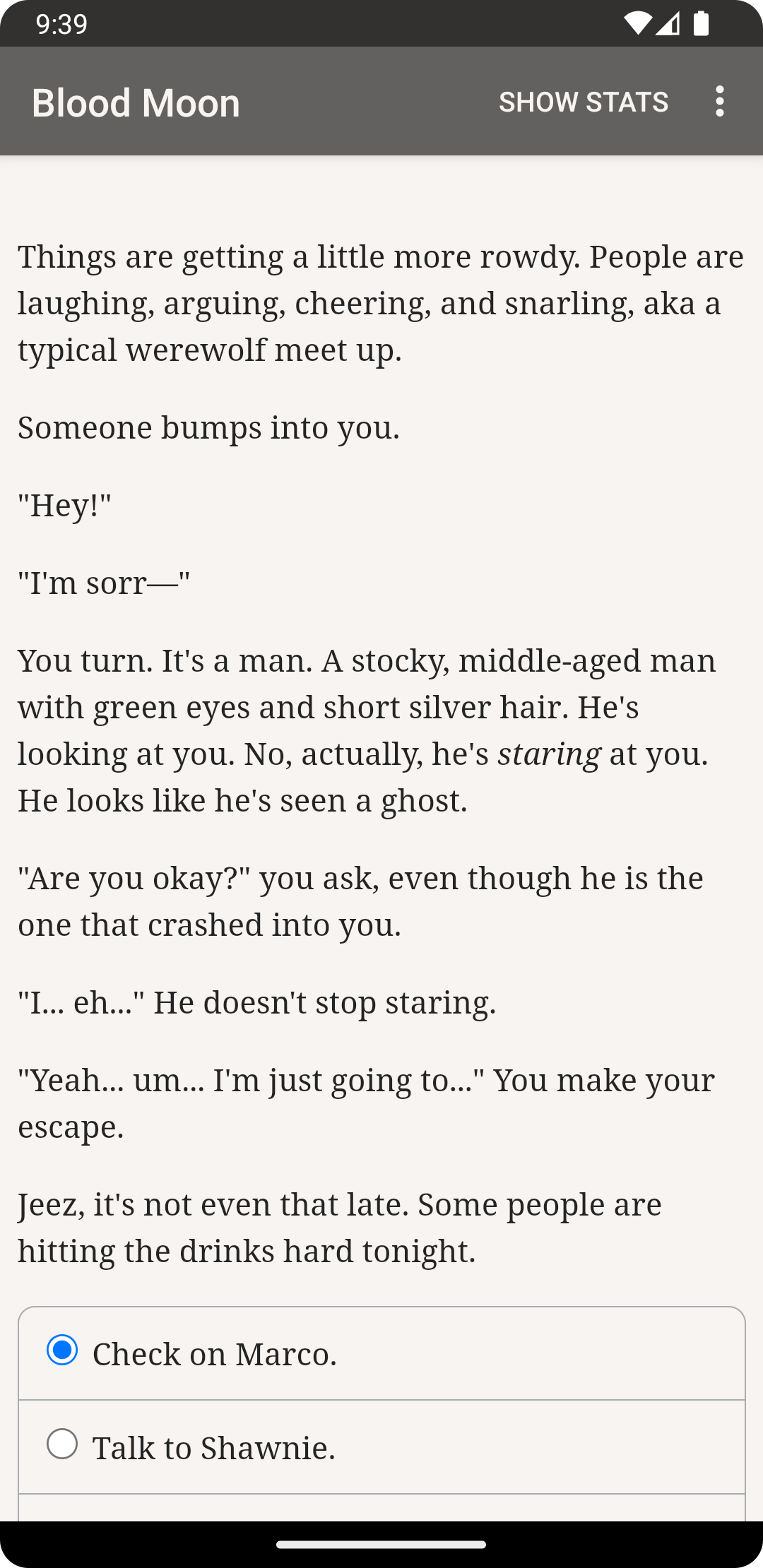Tap the Show Stats button
The width and height of the screenshot is (763, 1568).
coord(583,102)
